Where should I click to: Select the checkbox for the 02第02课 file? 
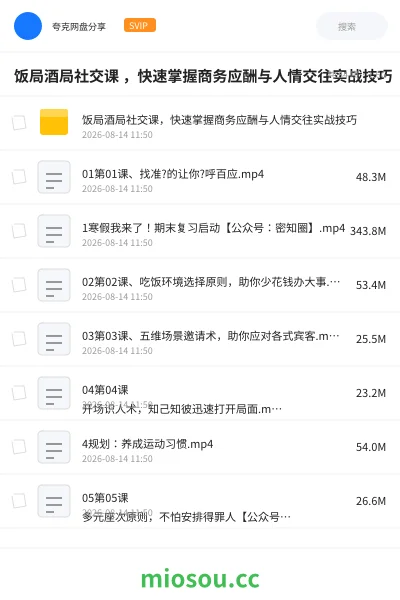point(19,285)
